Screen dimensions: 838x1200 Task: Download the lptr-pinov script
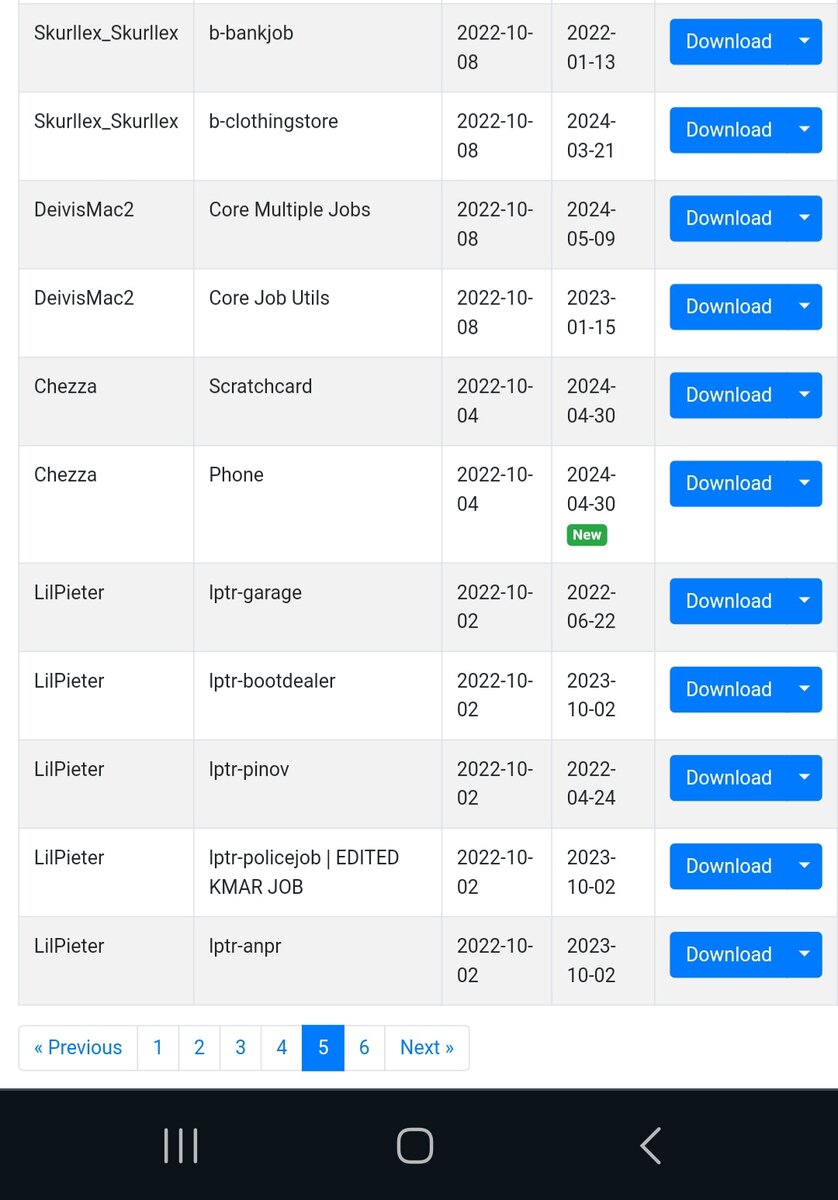(x=728, y=778)
